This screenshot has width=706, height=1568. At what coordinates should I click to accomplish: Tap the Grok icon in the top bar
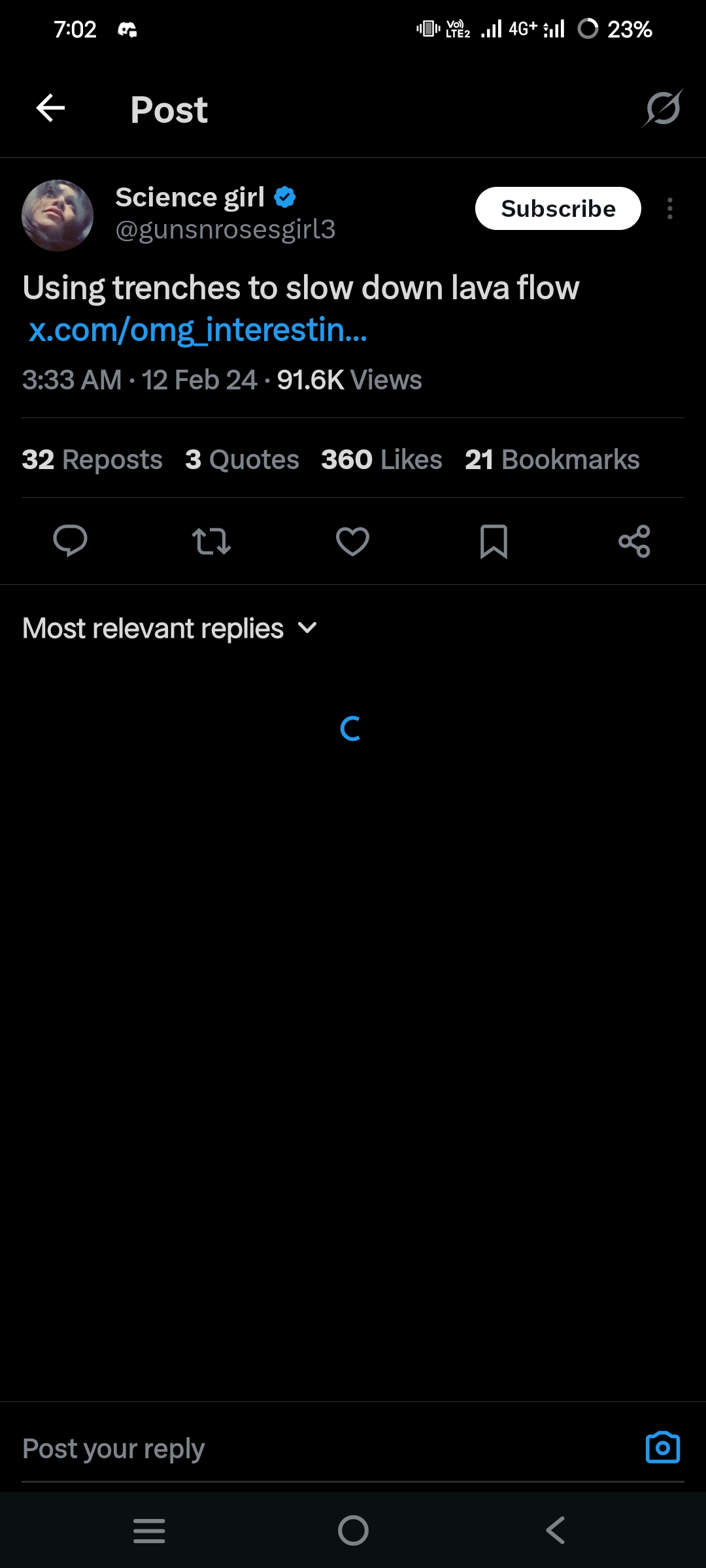(663, 108)
